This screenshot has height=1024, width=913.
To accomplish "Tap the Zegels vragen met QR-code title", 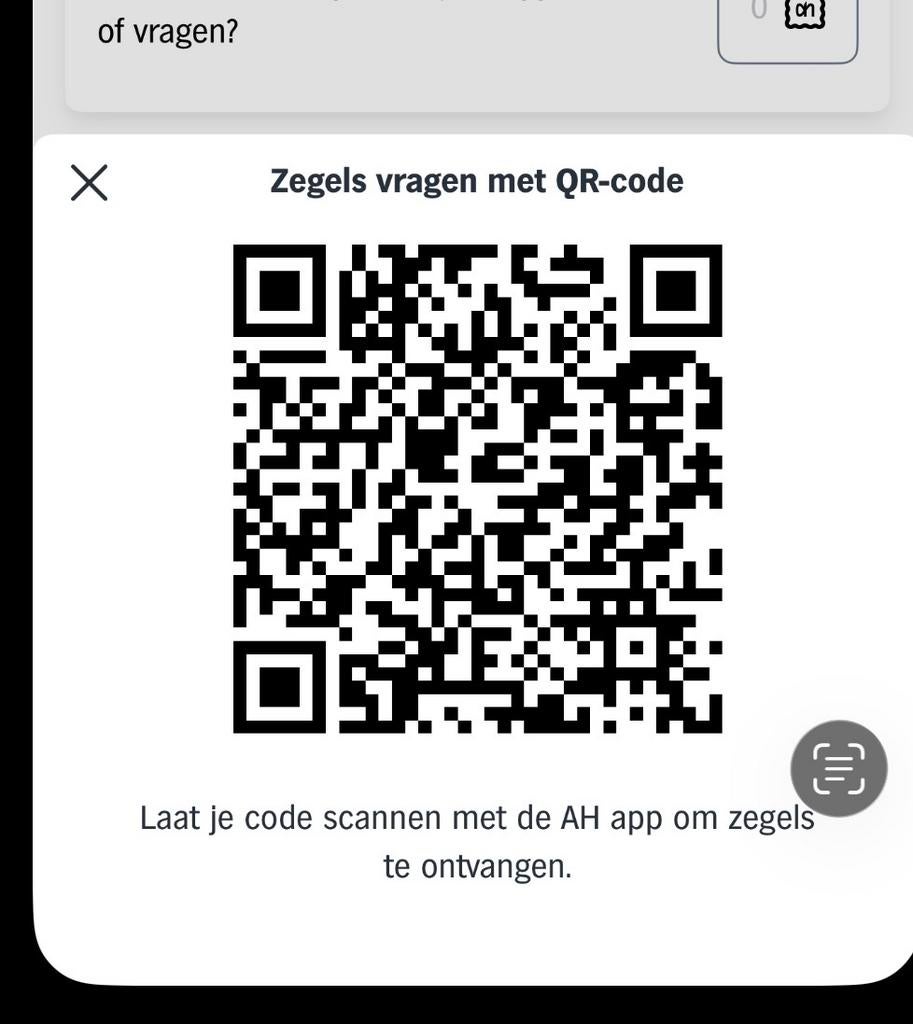I will pyautogui.click(x=477, y=180).
